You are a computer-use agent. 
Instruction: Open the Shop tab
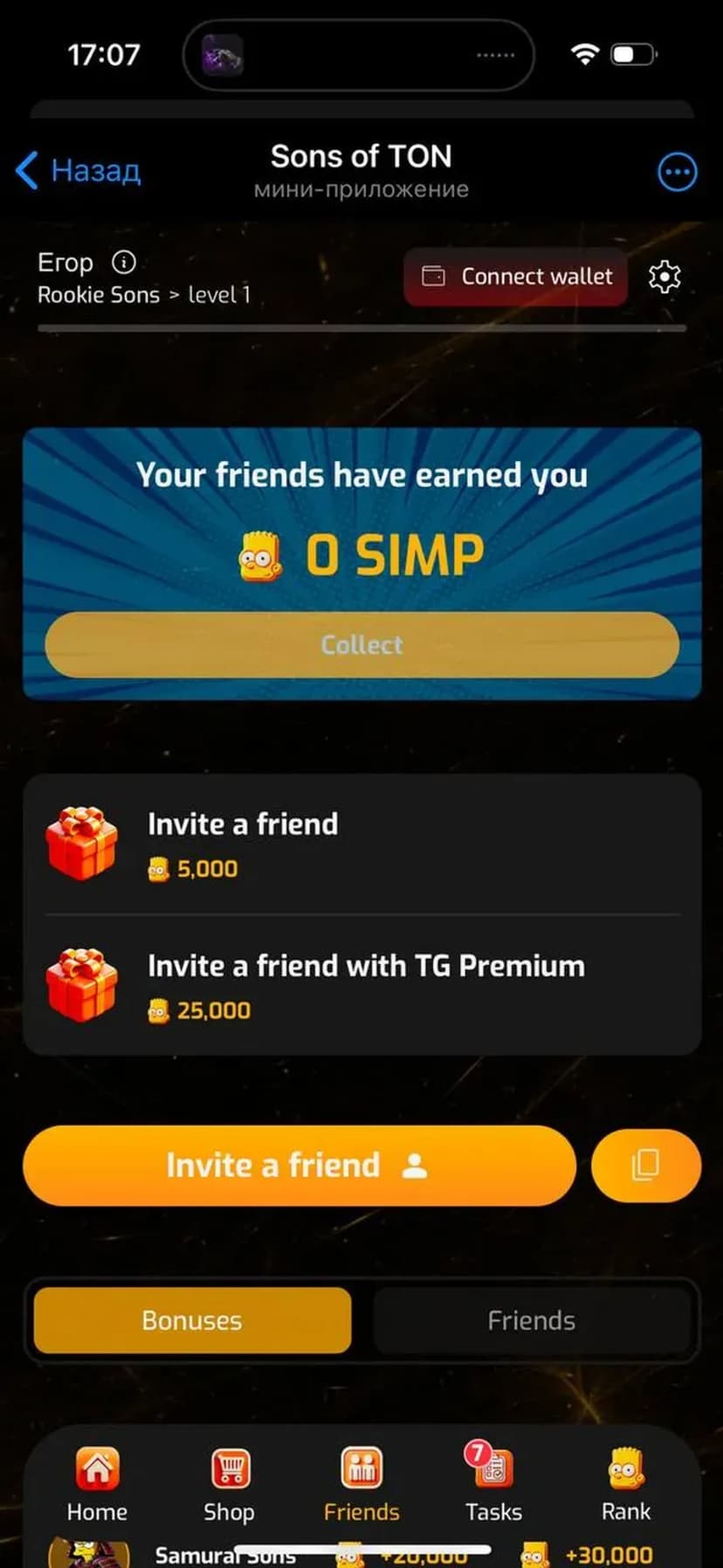[x=230, y=1483]
